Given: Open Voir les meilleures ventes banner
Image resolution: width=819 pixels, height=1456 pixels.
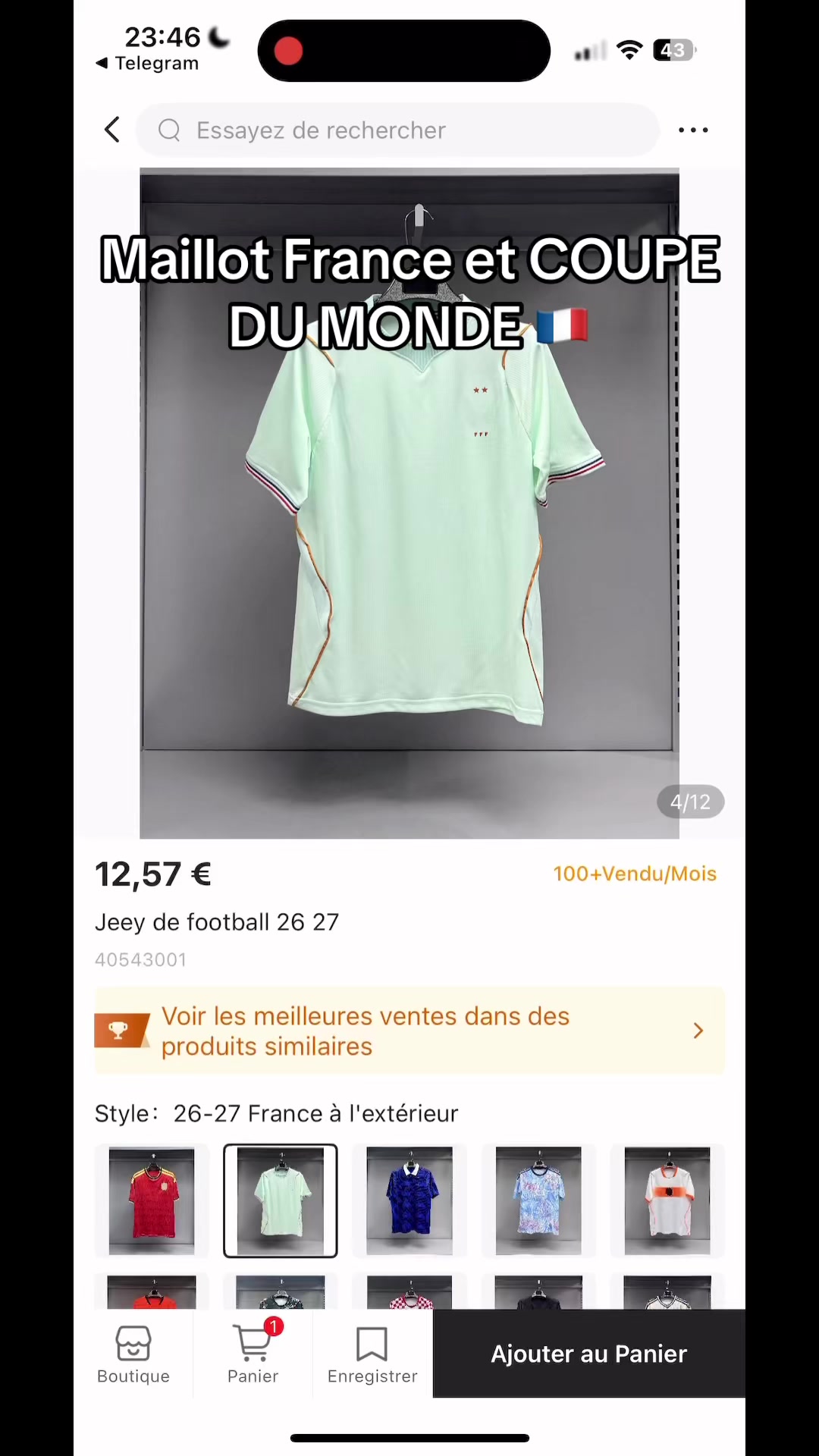Looking at the screenshot, I should click(x=409, y=1031).
